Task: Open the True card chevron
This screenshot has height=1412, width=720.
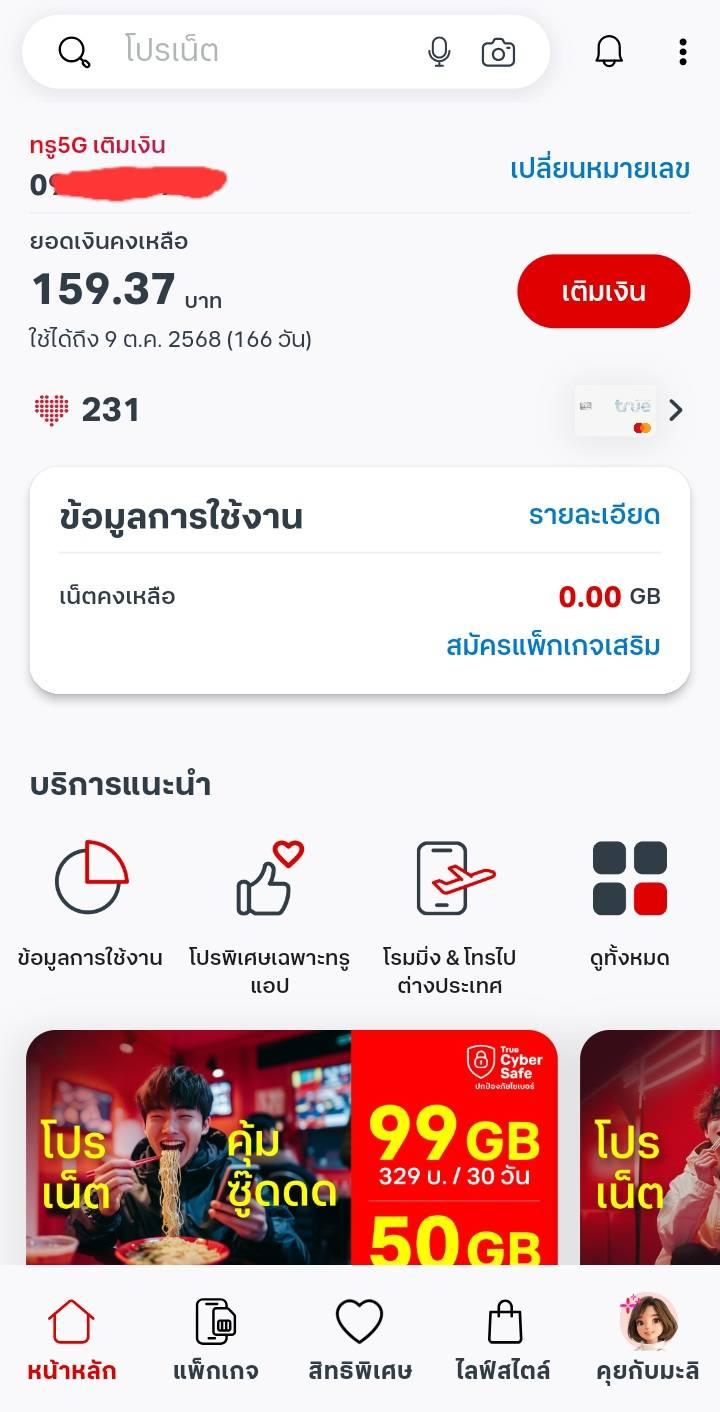Action: point(676,410)
